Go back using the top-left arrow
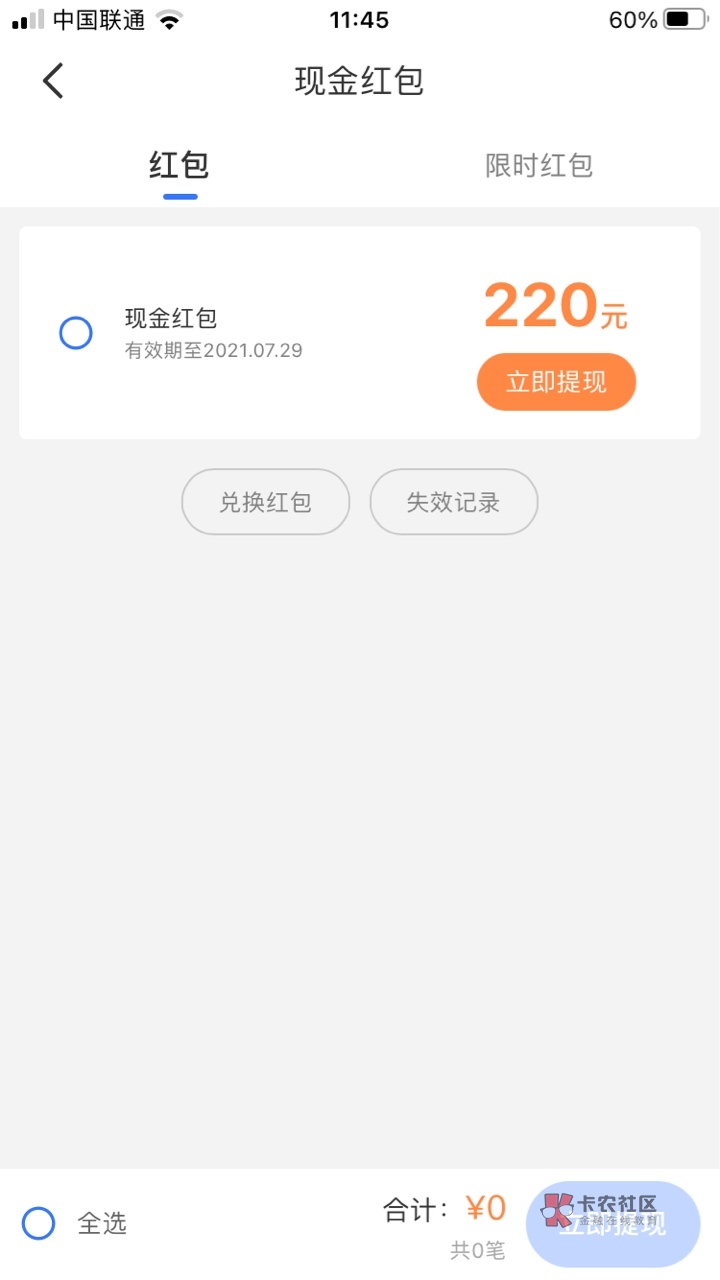This screenshot has height=1280, width=720. point(54,81)
